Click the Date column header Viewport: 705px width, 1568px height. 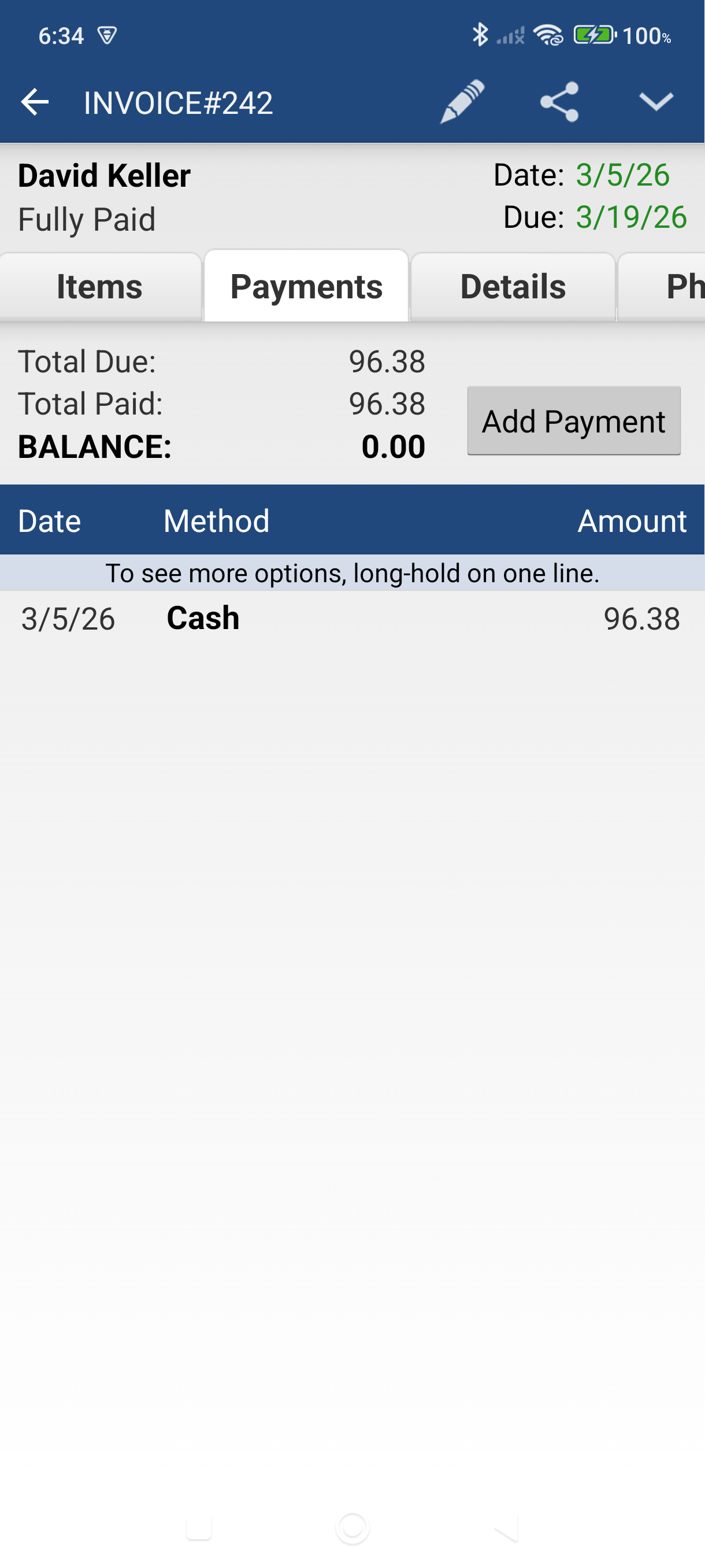point(49,520)
